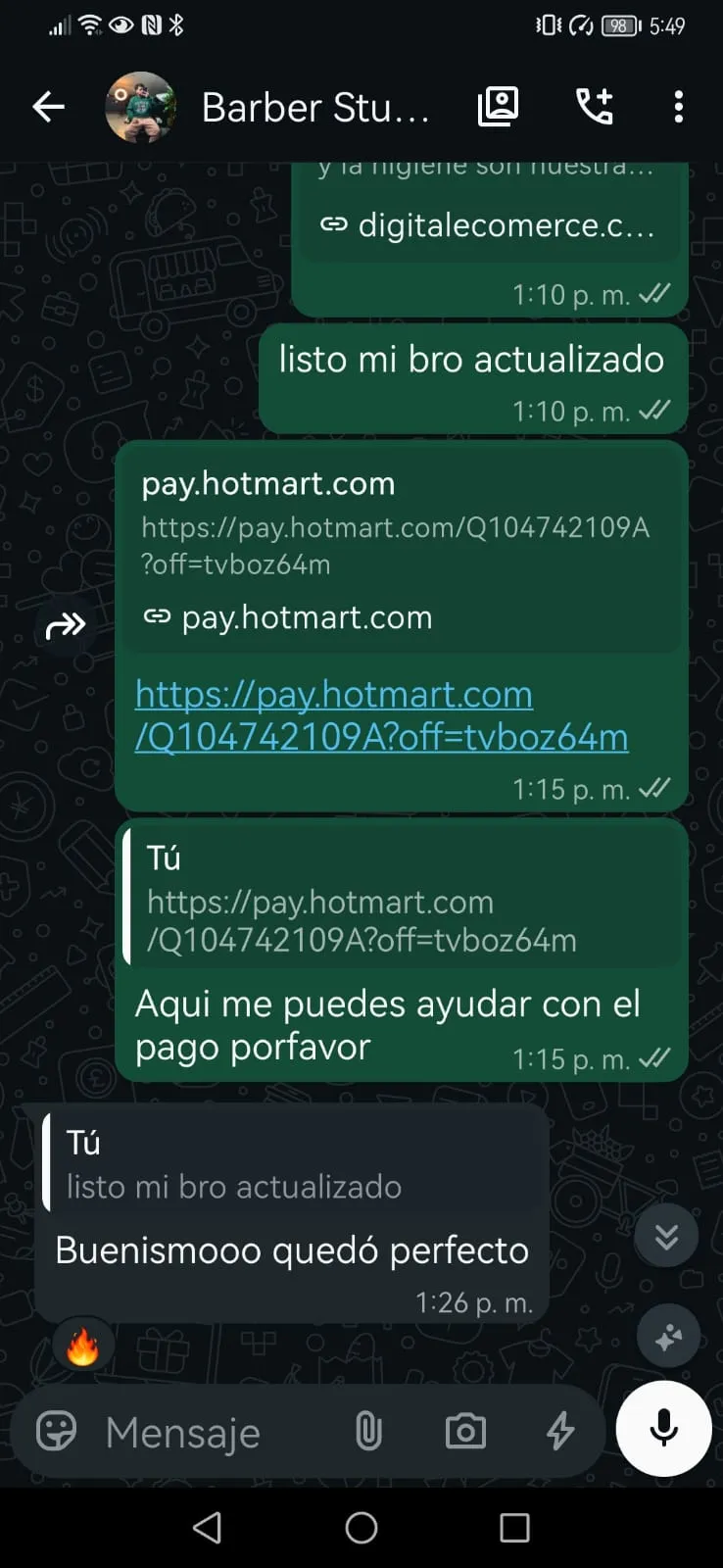Open the business catalog icon
This screenshot has width=723, height=1568.
pos(498,107)
